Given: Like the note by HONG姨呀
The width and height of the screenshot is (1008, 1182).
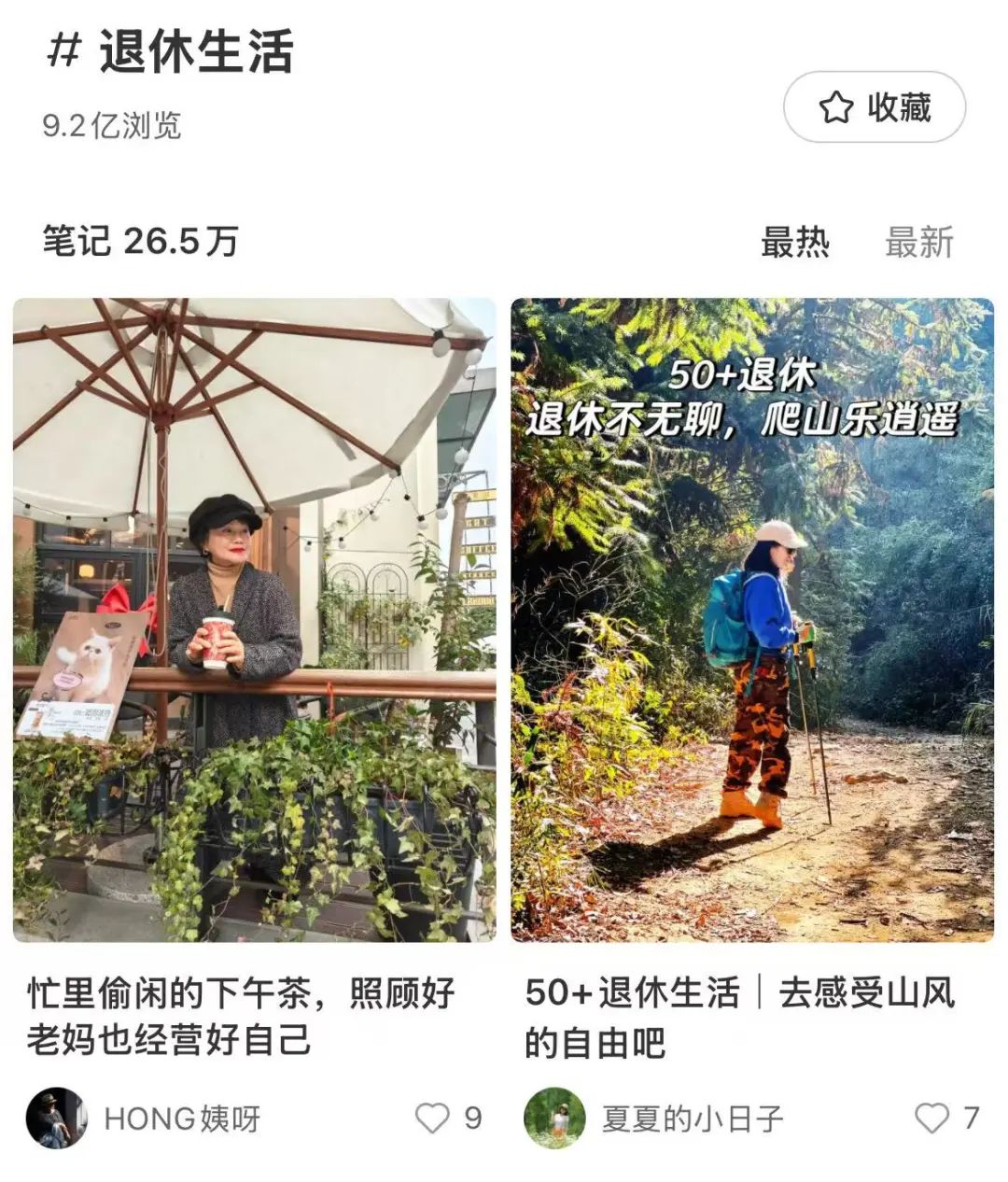Looking at the screenshot, I should click(x=433, y=1118).
